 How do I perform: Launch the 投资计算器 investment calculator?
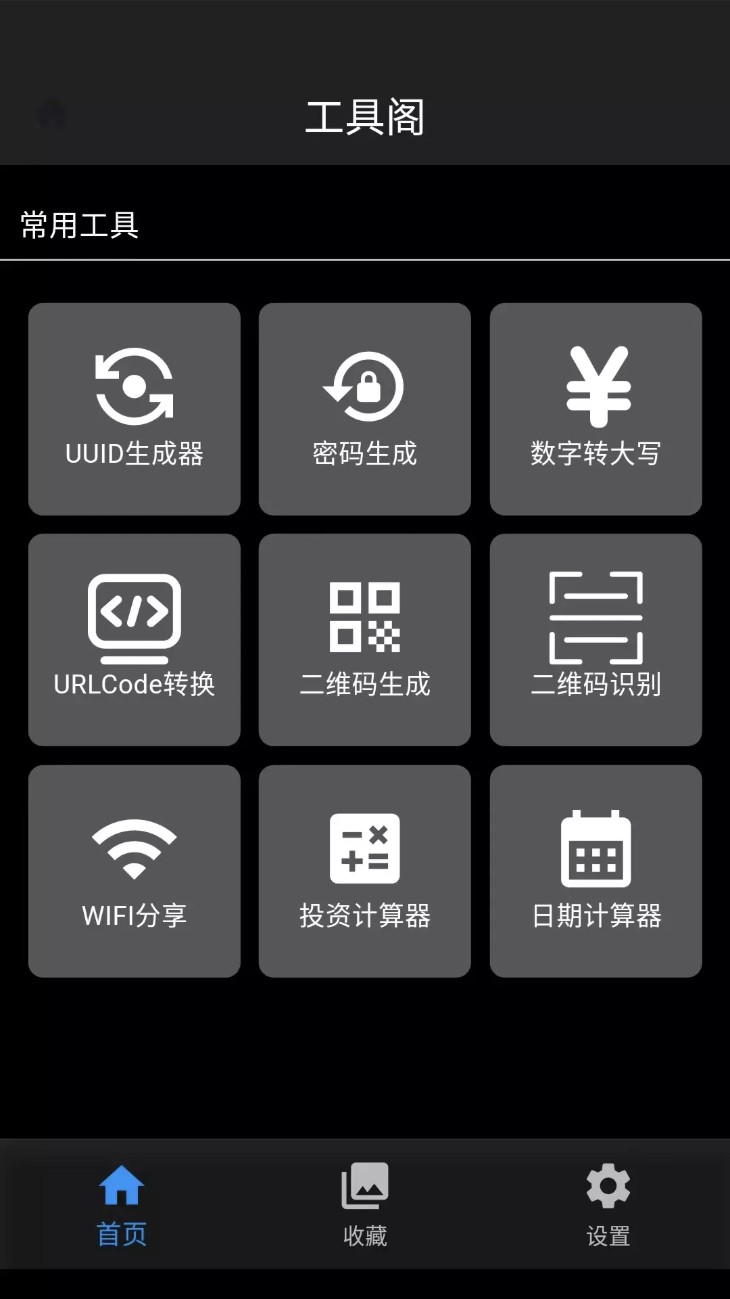[x=364, y=871]
